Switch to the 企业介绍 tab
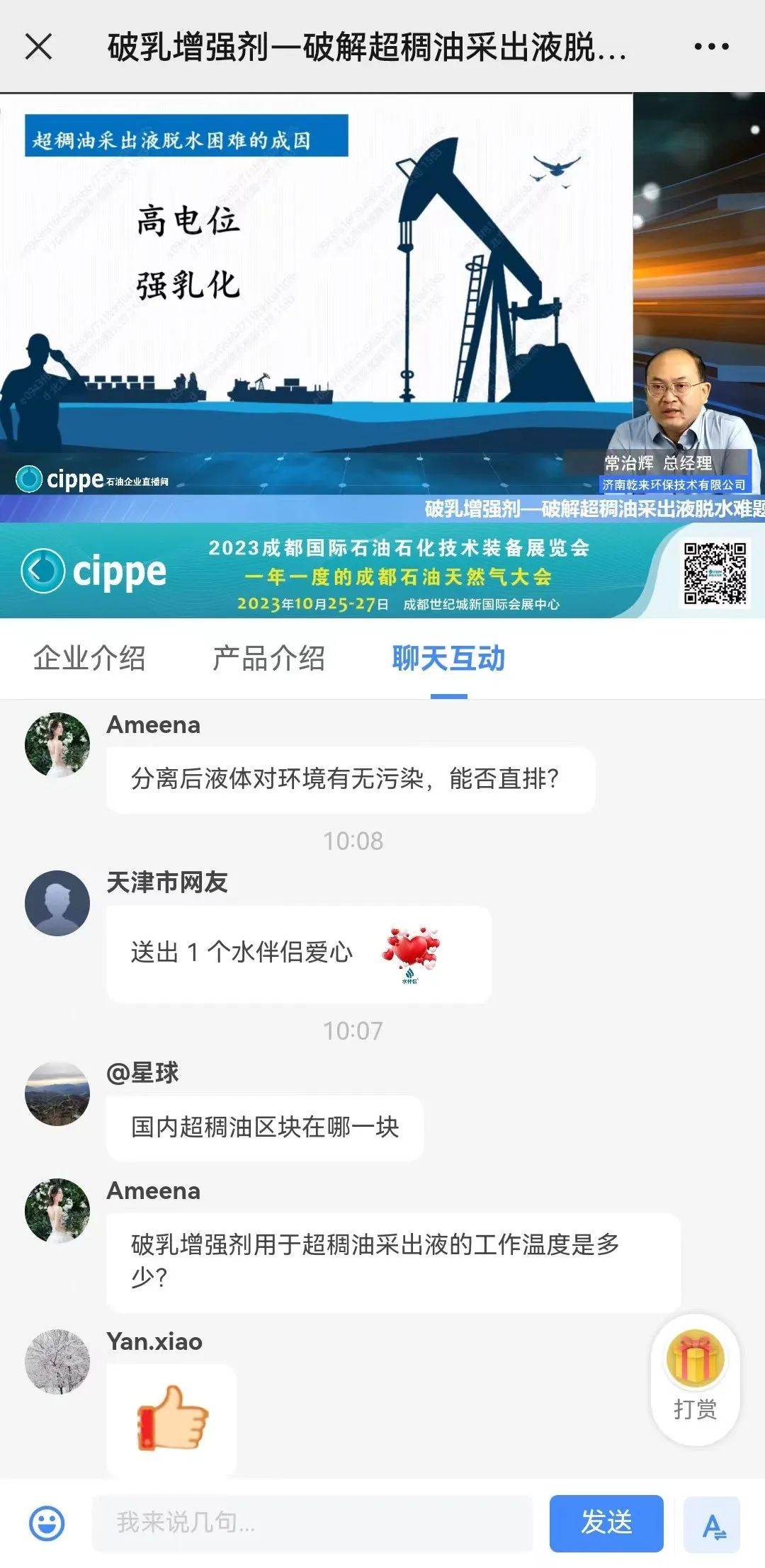The image size is (765, 1568). click(x=89, y=659)
